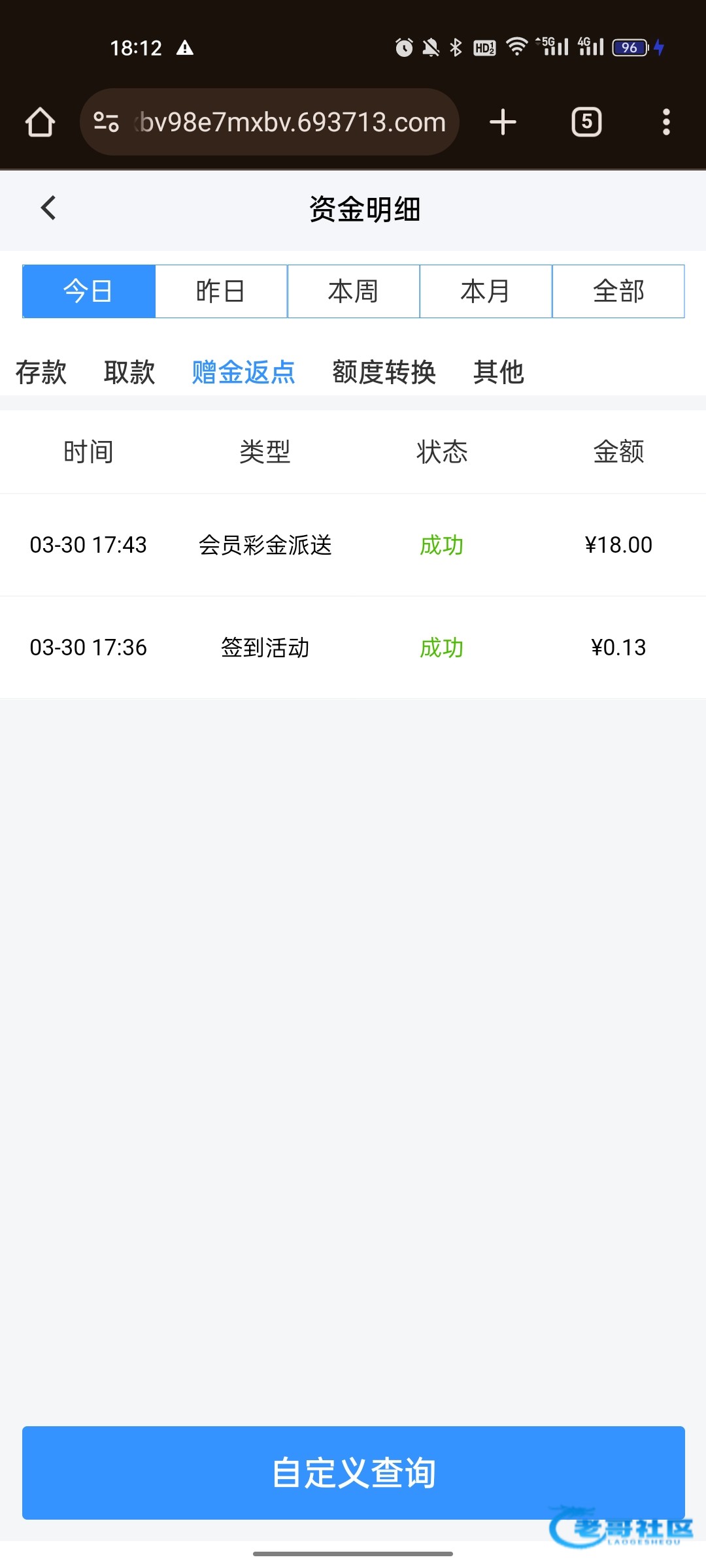Image resolution: width=706 pixels, height=1568 pixels.
Task: Tap the 自定义查询 button
Action: [x=354, y=1473]
